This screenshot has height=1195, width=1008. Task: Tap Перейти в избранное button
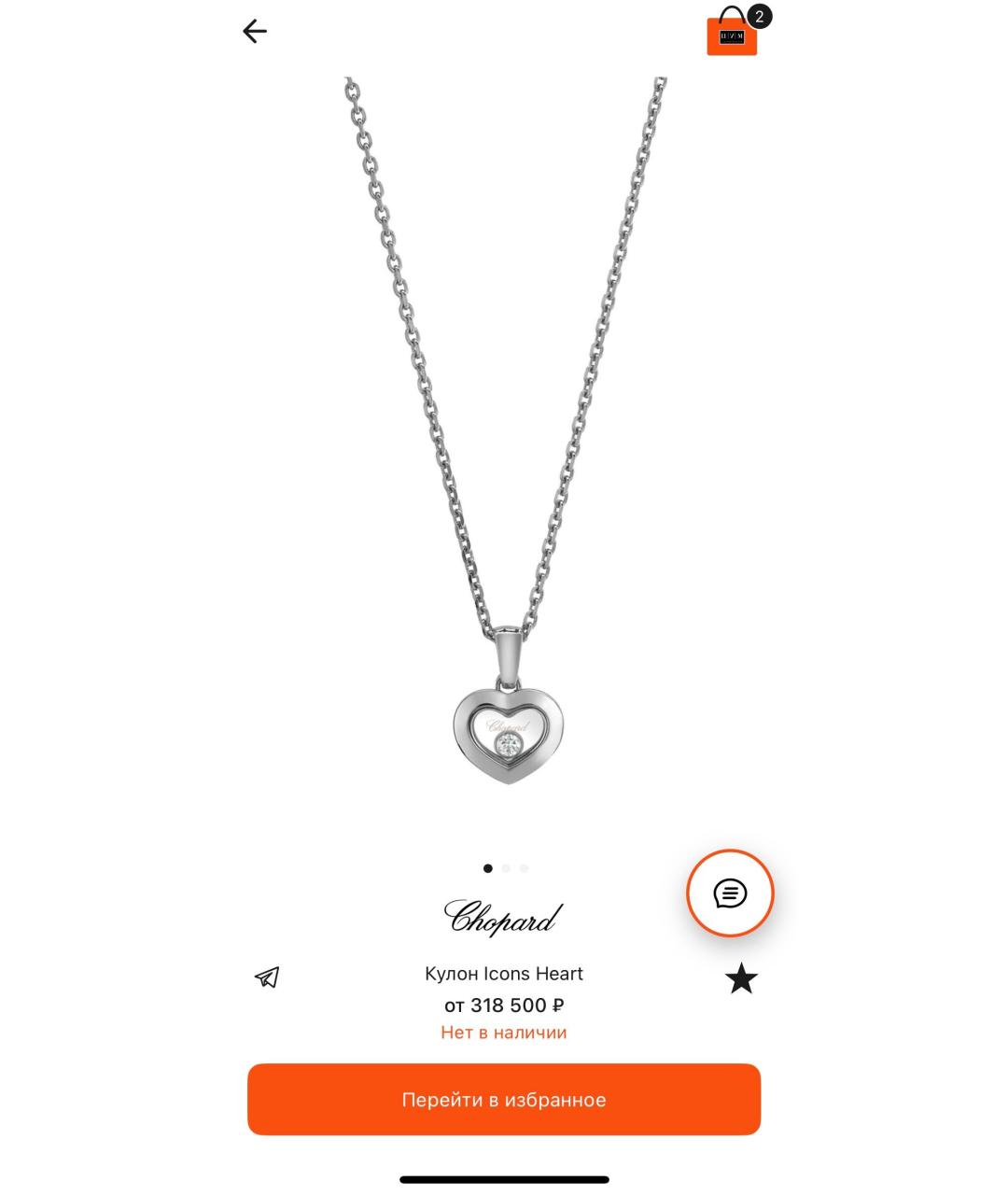click(504, 1100)
